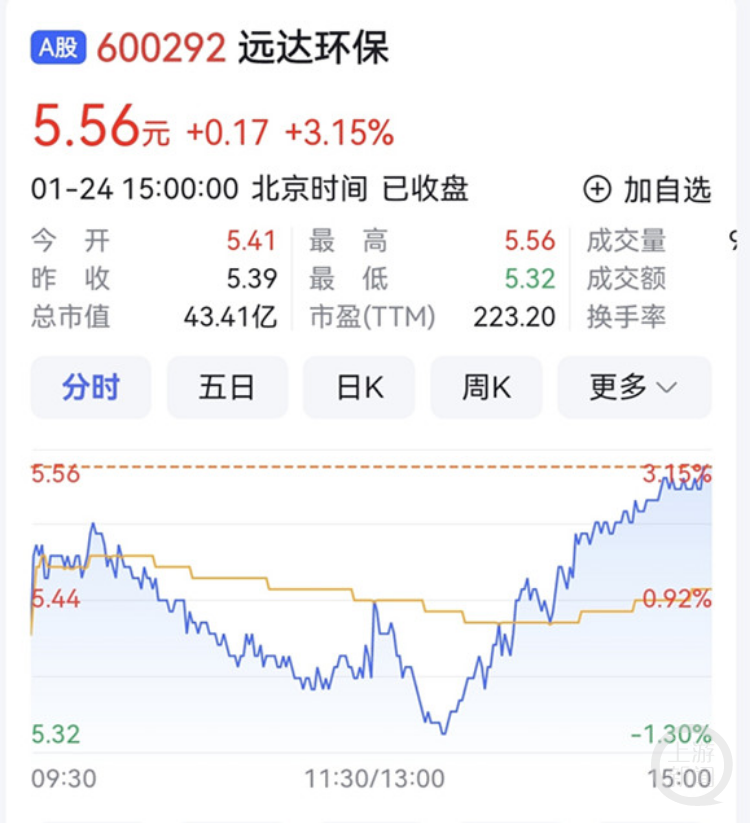
Task: Open the 日K daily candlestick chart
Action: point(360,387)
